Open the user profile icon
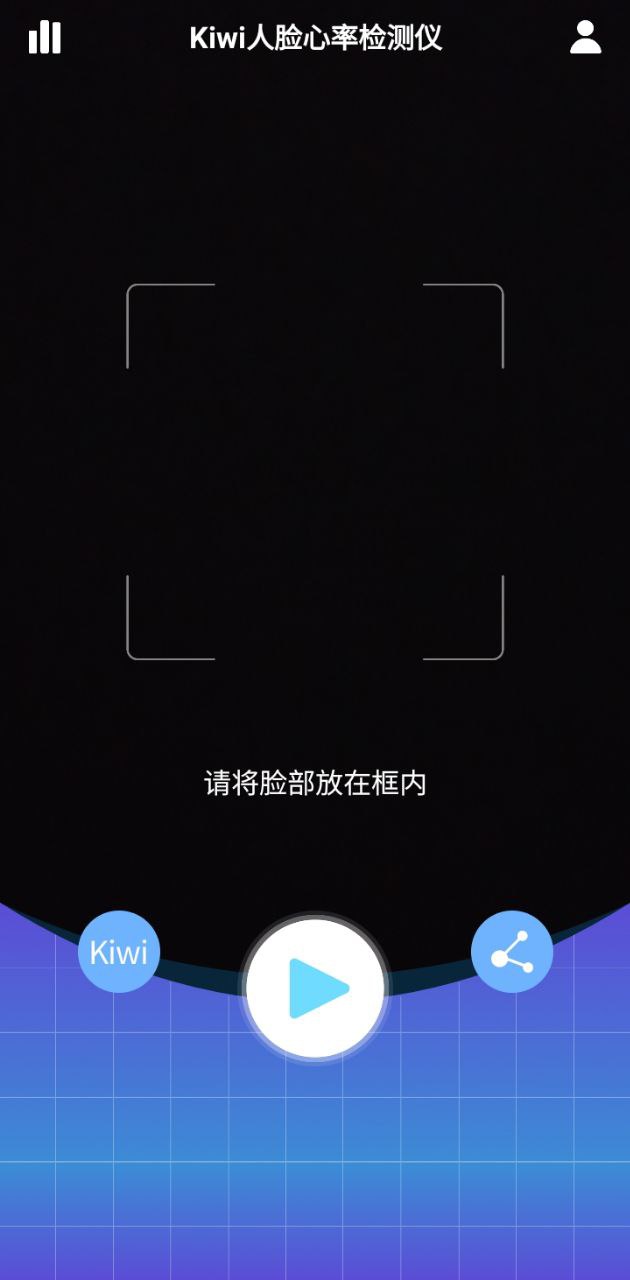Viewport: 630px width, 1280px height. tap(585, 37)
